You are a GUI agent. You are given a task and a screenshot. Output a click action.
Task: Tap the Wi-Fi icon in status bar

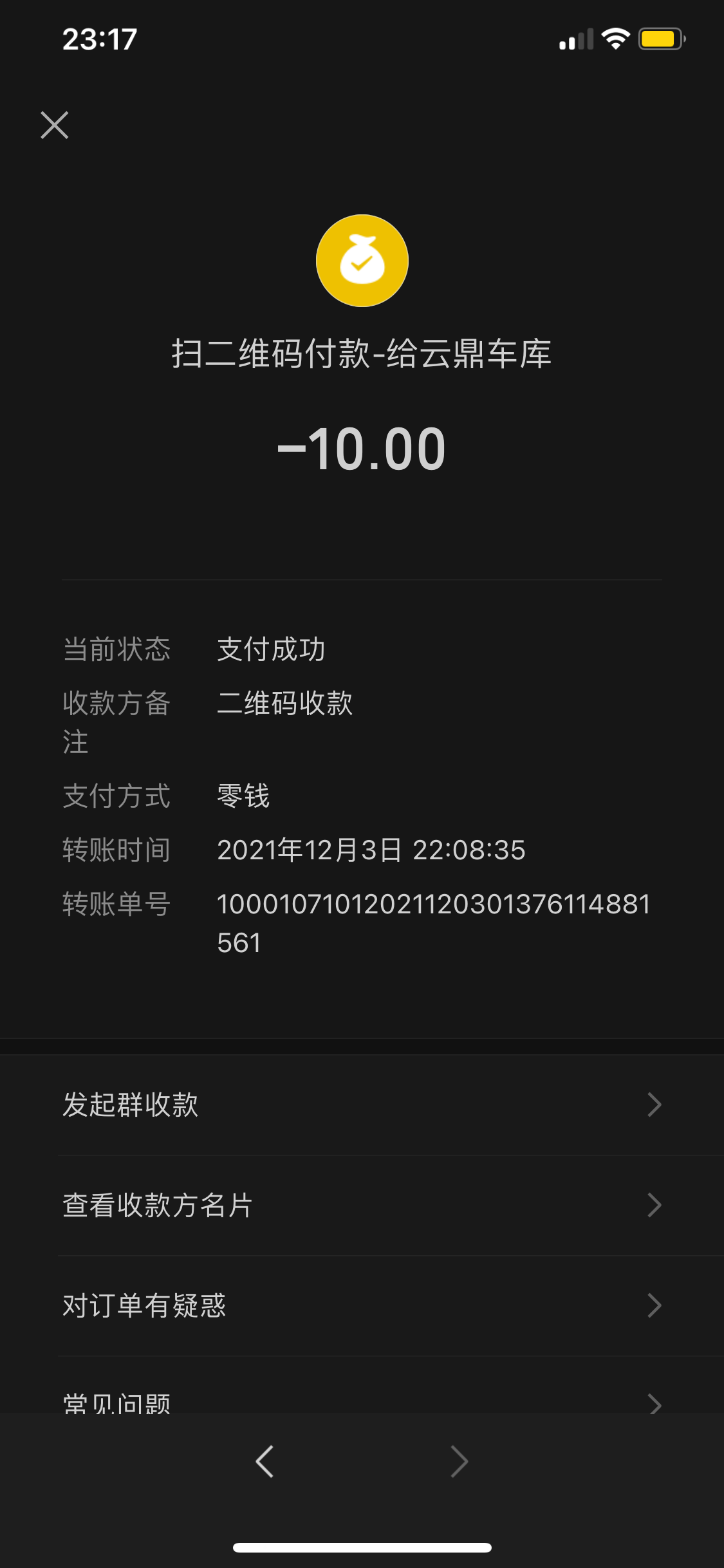pyautogui.click(x=612, y=39)
